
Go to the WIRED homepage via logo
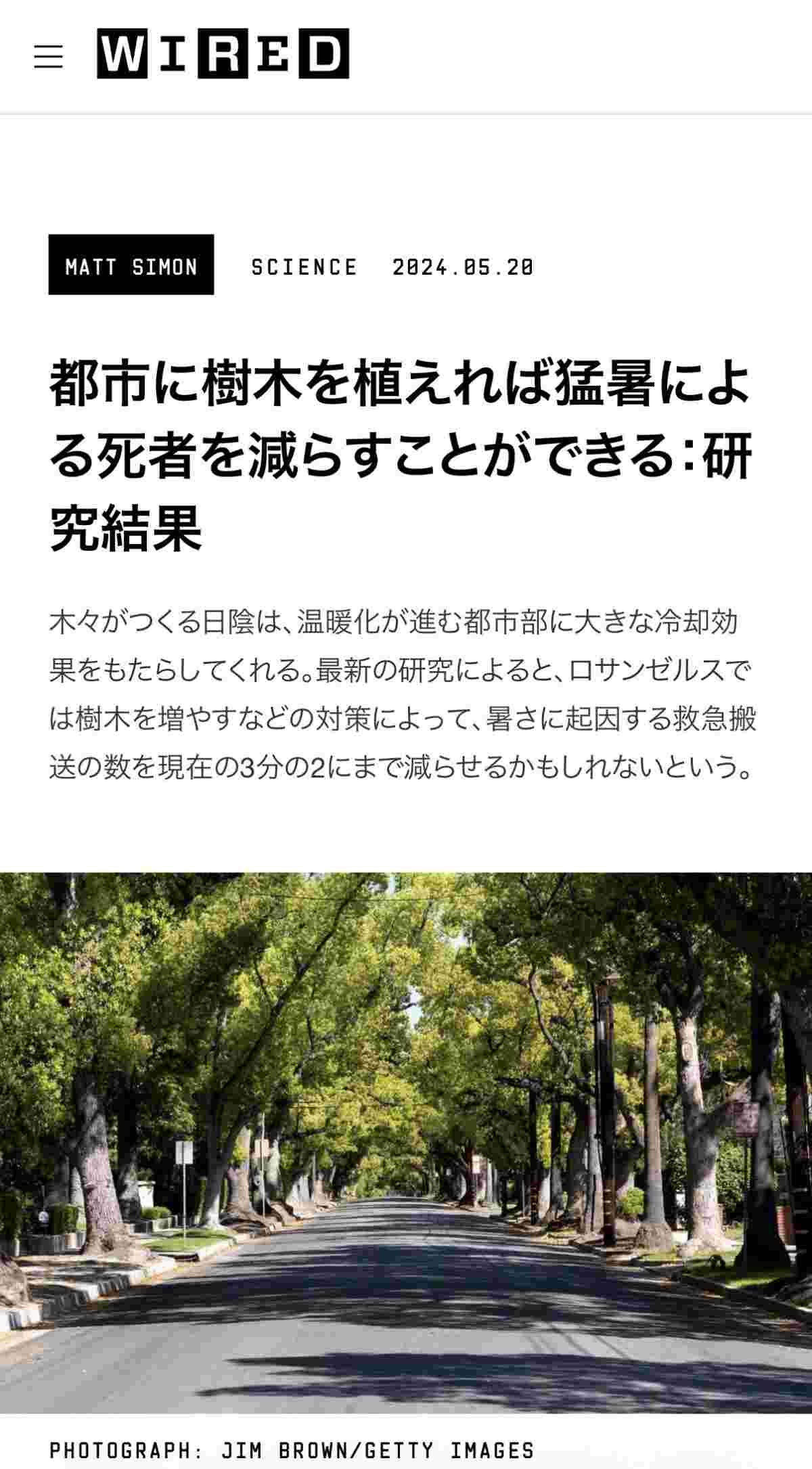tap(223, 53)
